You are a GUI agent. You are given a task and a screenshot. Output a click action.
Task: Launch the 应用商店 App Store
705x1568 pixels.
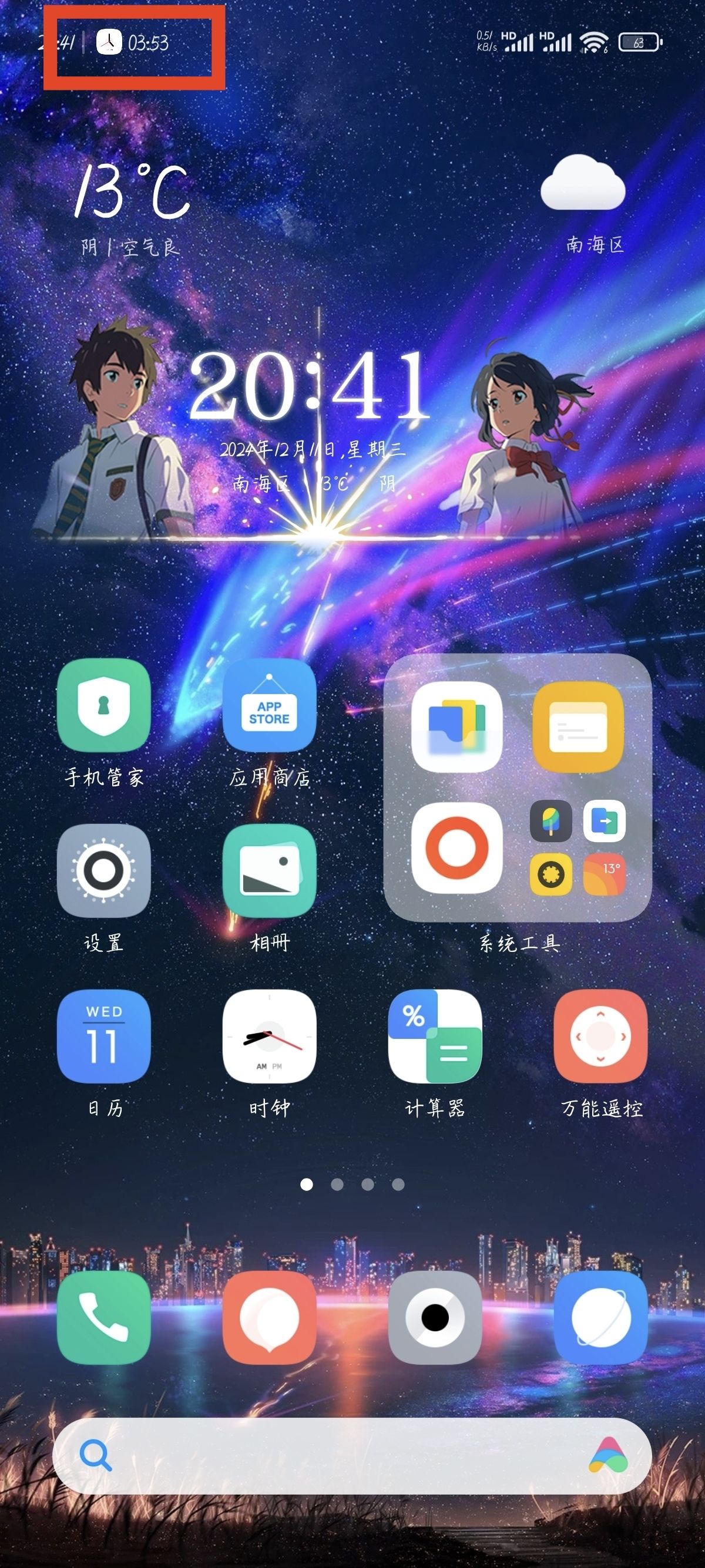click(269, 705)
